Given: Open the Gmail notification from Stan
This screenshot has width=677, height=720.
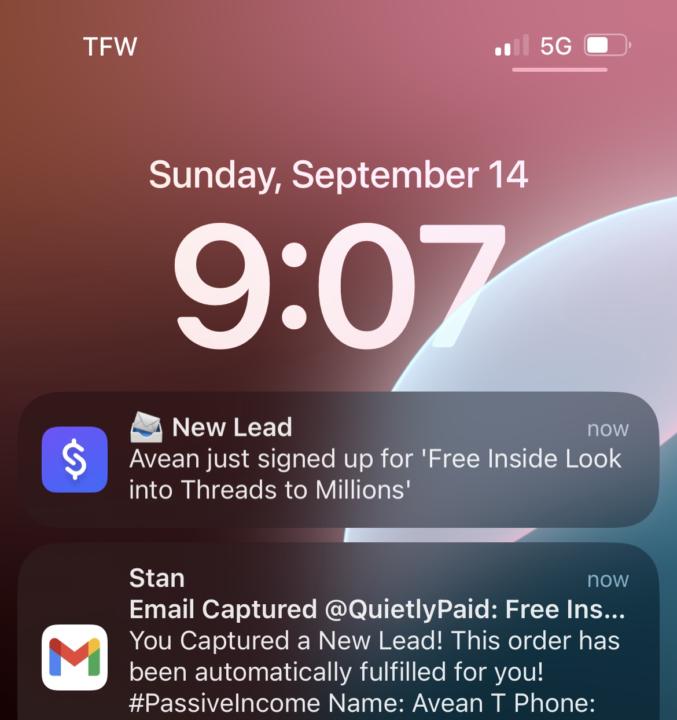Looking at the screenshot, I should pyautogui.click(x=340, y=640).
